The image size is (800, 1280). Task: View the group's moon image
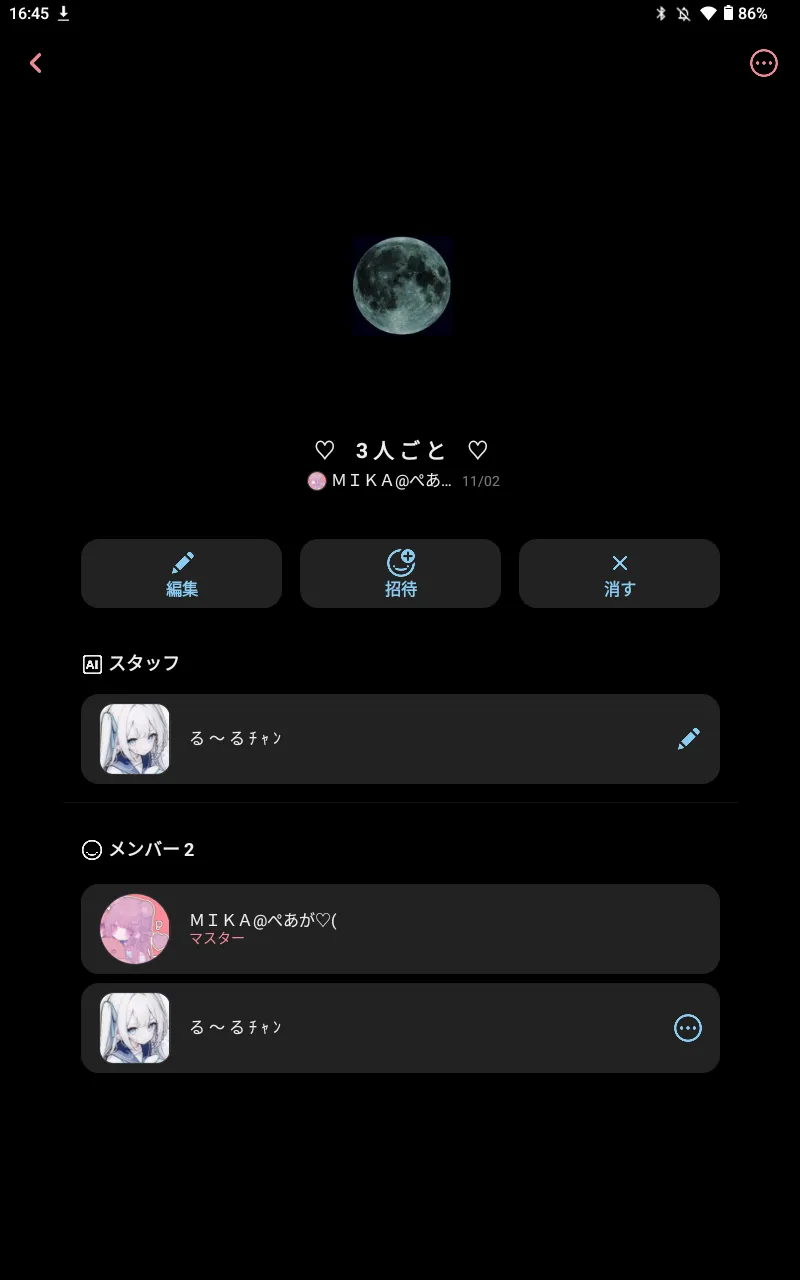pos(401,286)
